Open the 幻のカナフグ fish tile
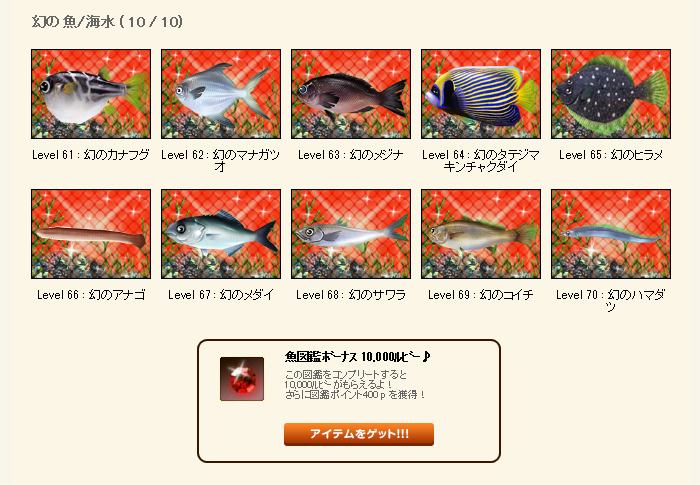 [x=91, y=94]
